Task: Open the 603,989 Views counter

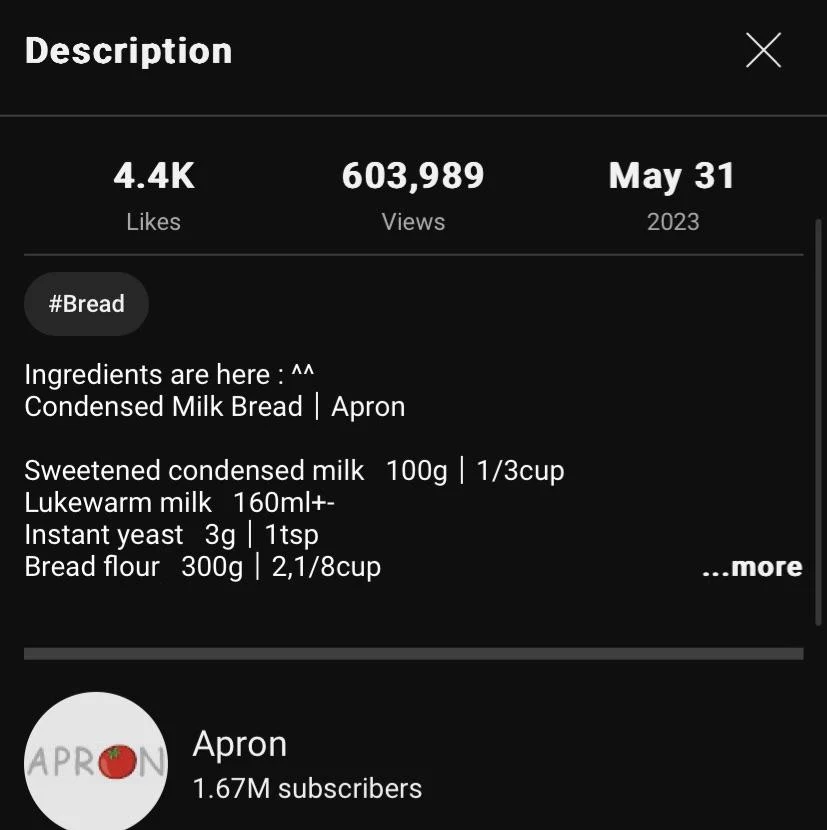Action: [x=413, y=175]
